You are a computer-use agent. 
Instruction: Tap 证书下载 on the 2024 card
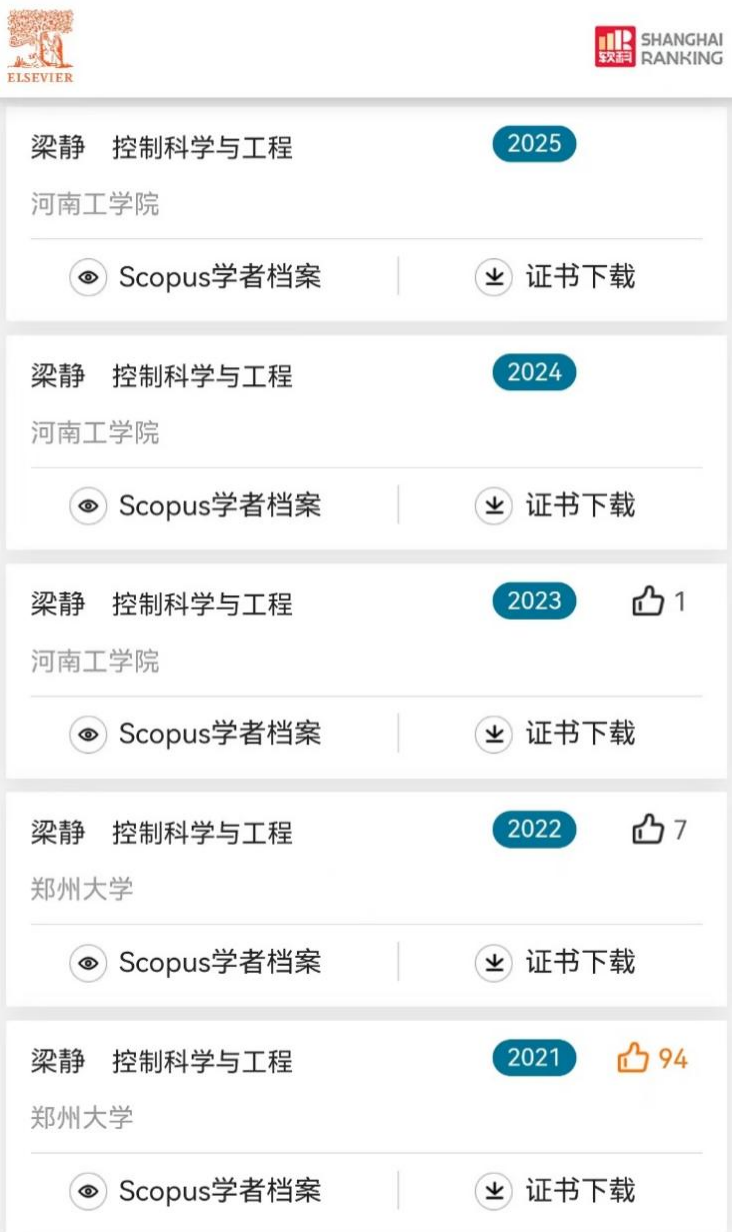click(555, 506)
